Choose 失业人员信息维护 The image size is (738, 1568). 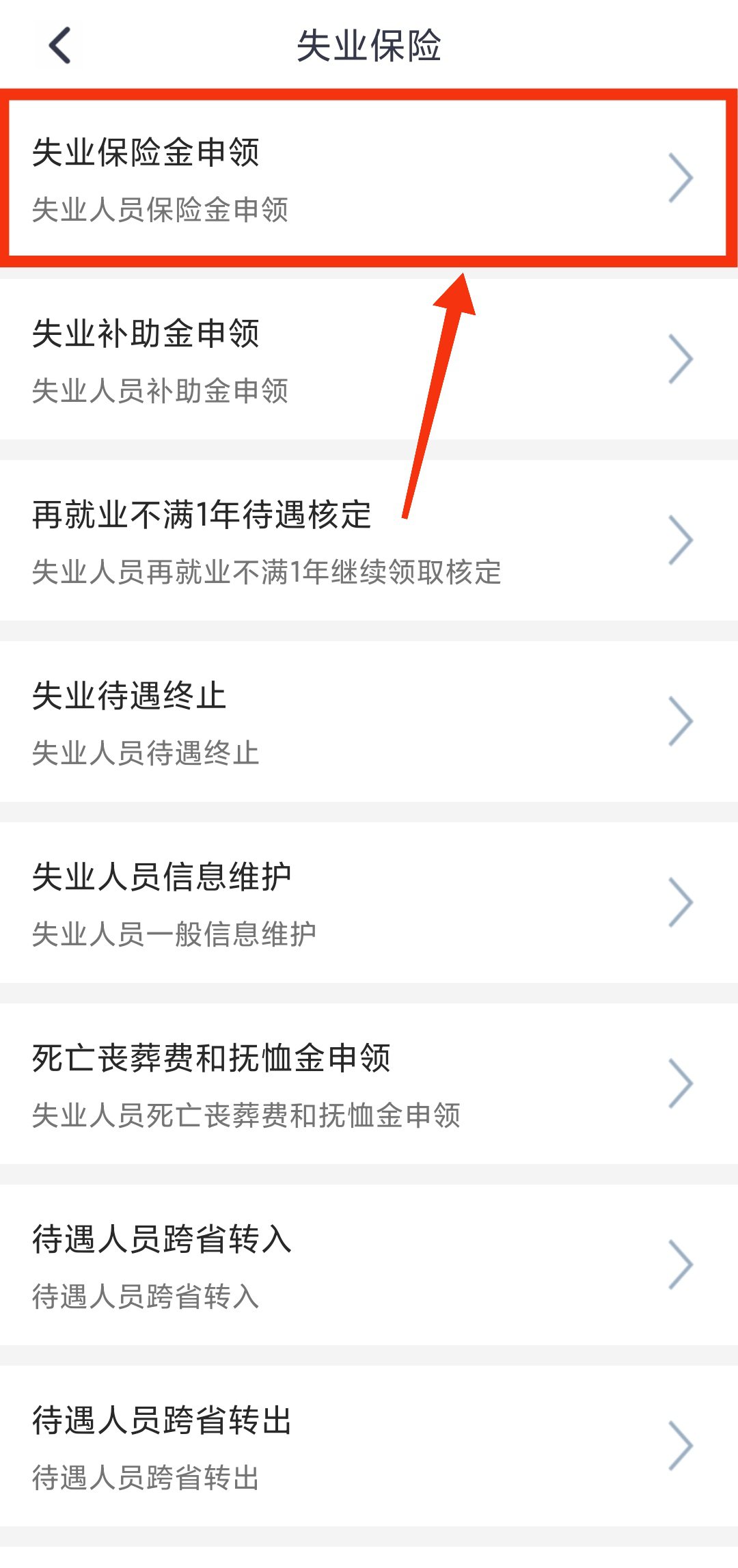pos(368,903)
